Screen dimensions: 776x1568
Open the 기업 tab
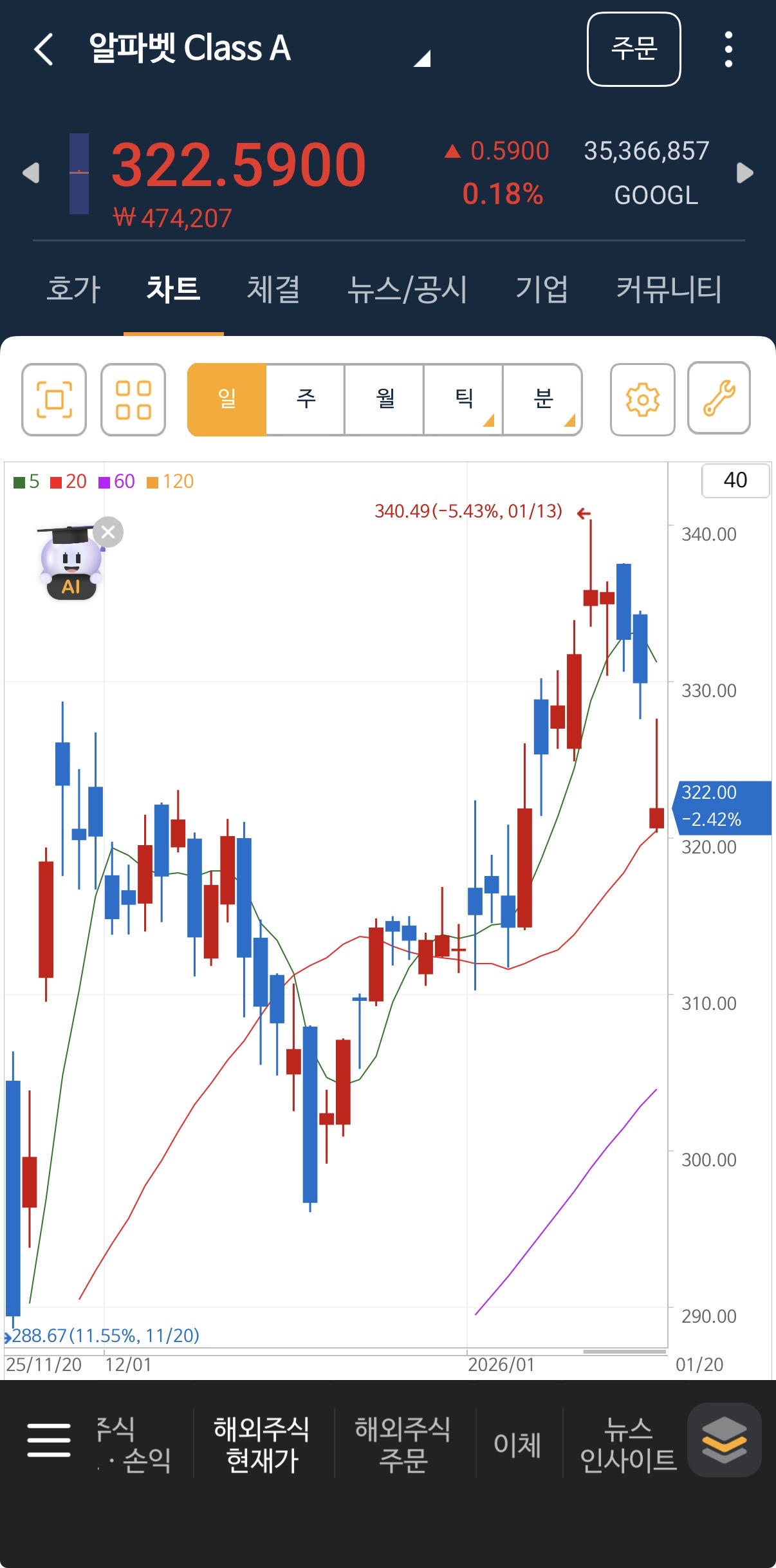(x=542, y=289)
